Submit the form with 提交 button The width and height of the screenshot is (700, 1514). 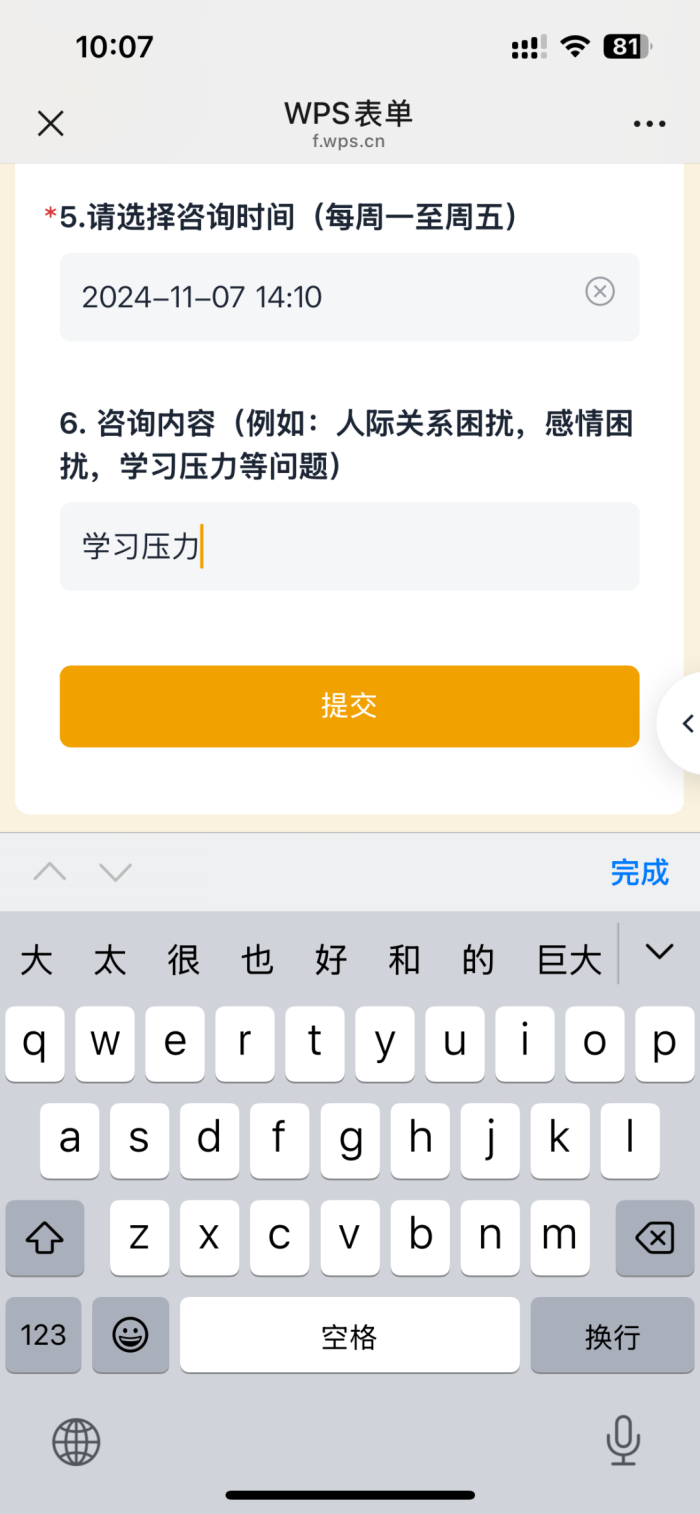pyautogui.click(x=349, y=706)
